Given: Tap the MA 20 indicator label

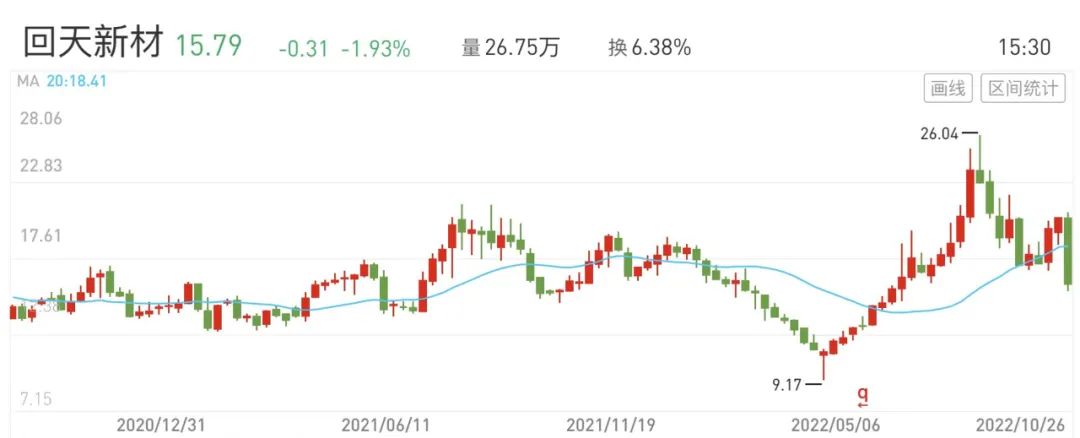Looking at the screenshot, I should point(62,81).
